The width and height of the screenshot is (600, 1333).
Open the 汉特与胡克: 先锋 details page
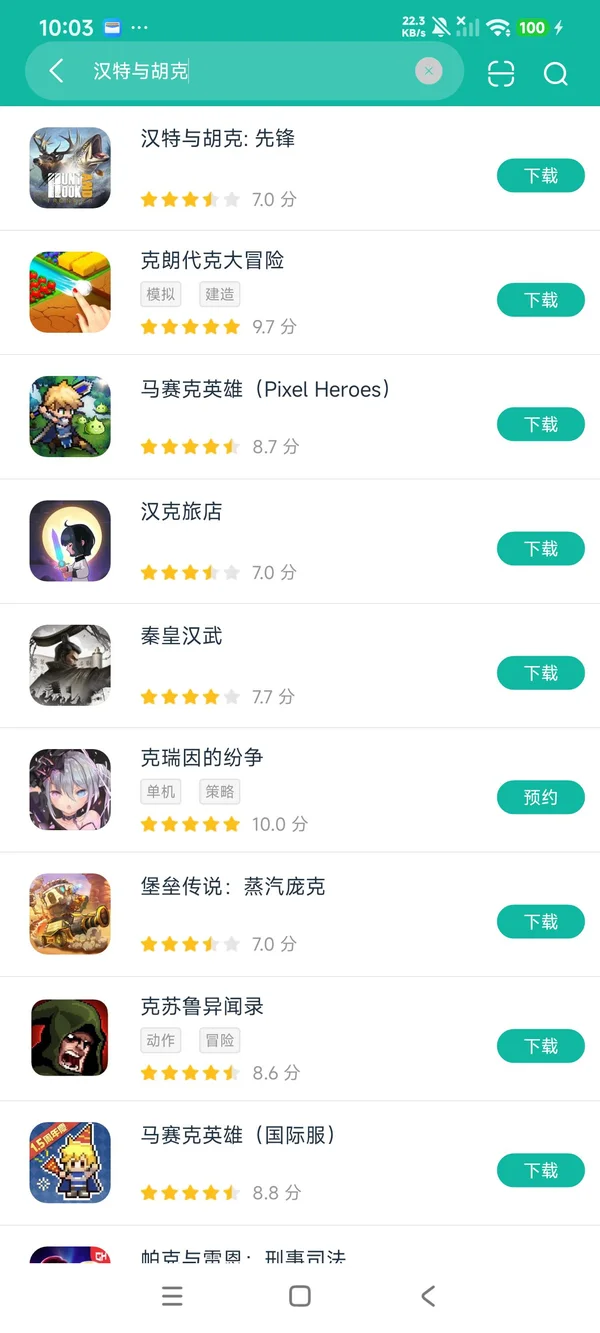tap(218, 139)
